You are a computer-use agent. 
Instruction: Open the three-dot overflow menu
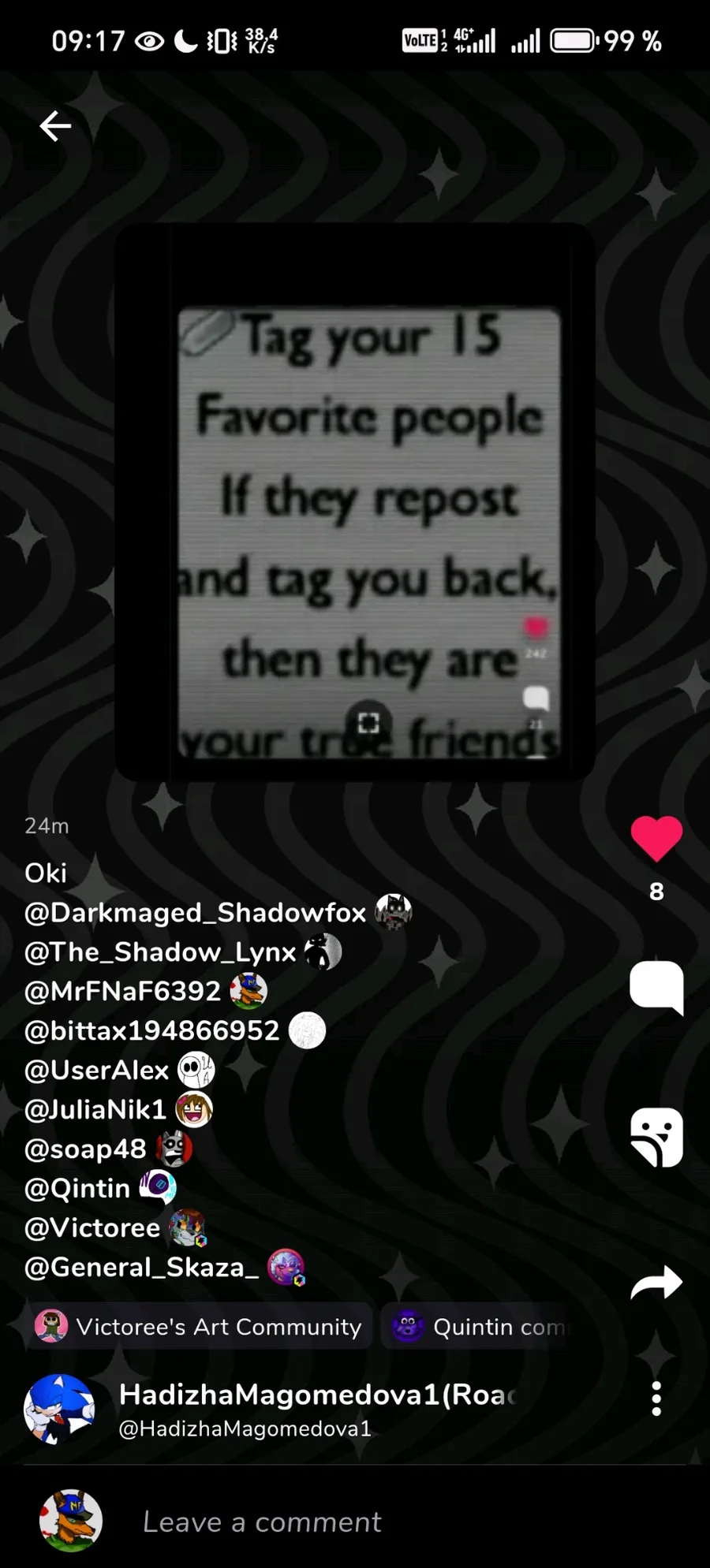coord(656,1399)
